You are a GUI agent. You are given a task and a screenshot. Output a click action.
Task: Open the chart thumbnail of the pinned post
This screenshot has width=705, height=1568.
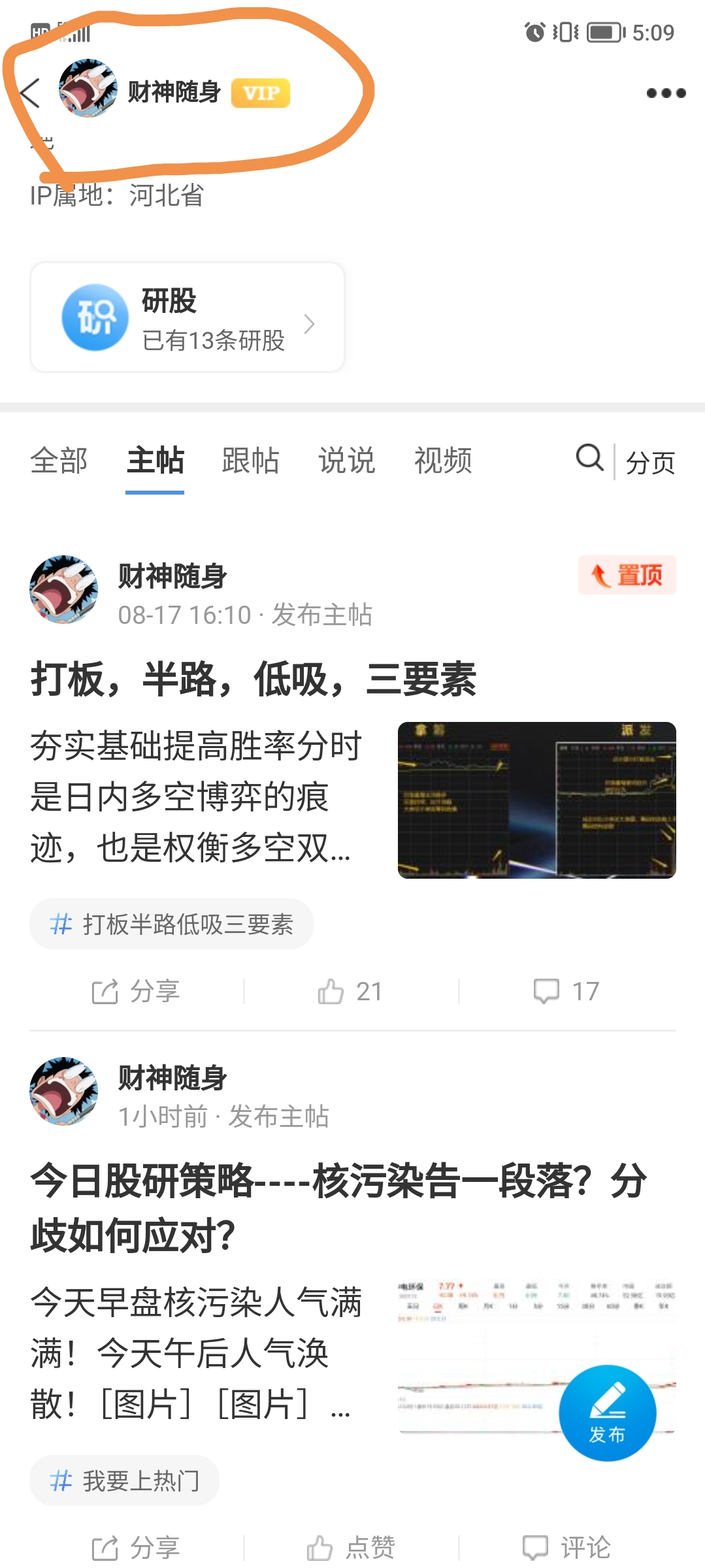click(x=537, y=799)
